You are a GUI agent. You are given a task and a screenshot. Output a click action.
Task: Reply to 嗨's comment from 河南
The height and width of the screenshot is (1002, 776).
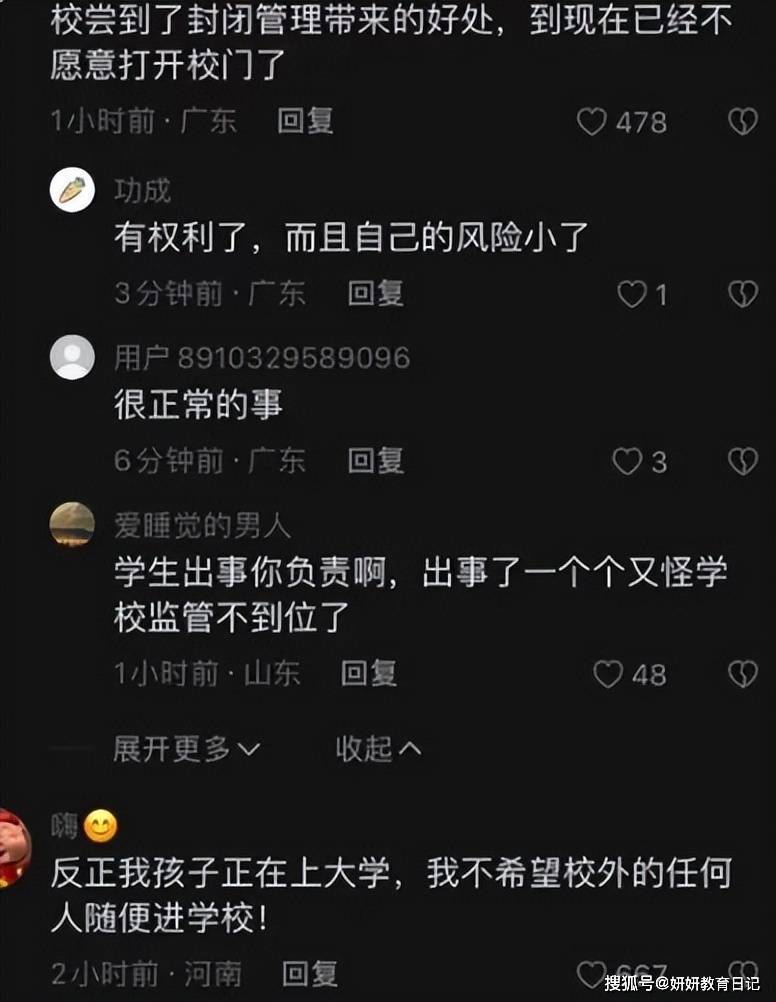309,973
